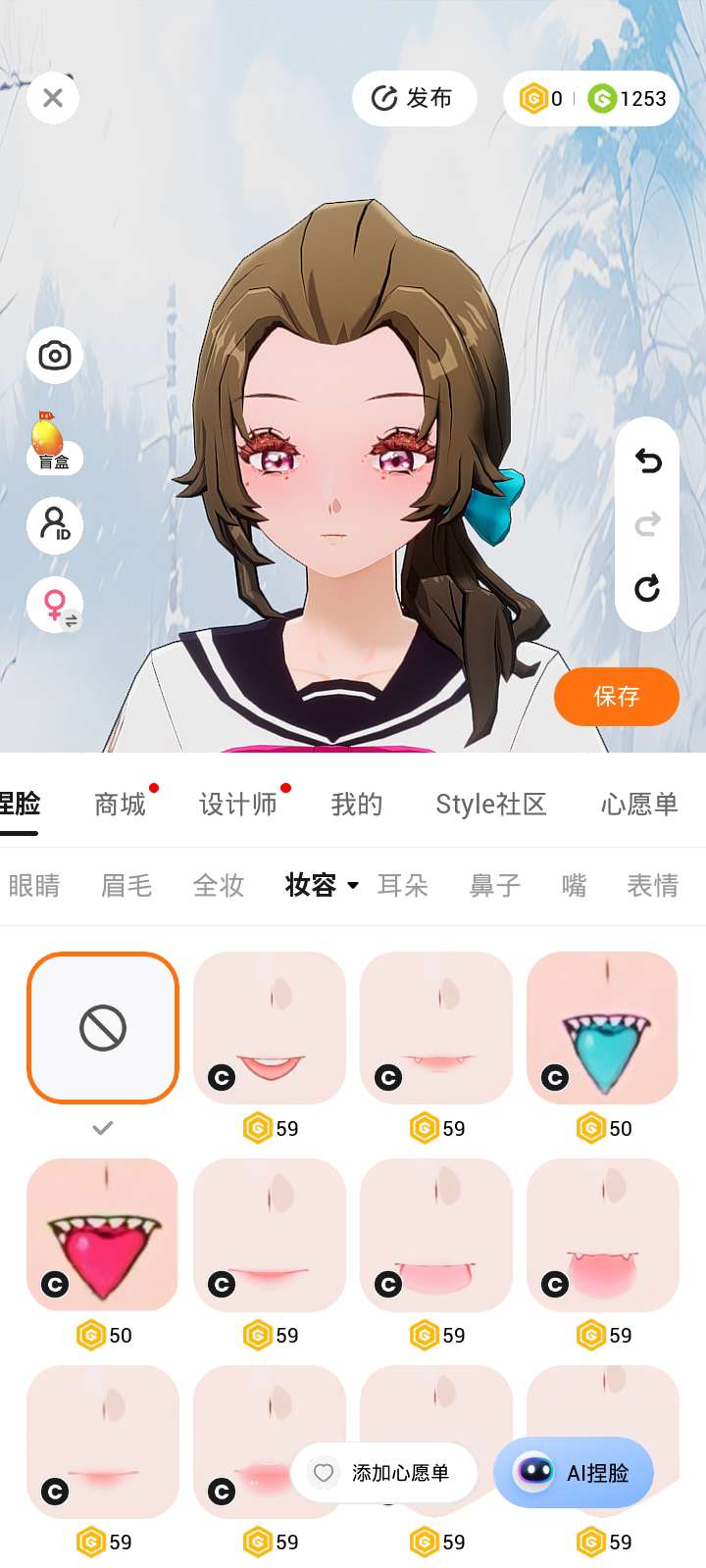Select the 鼻子 category
The width and height of the screenshot is (706, 1568).
tap(495, 886)
